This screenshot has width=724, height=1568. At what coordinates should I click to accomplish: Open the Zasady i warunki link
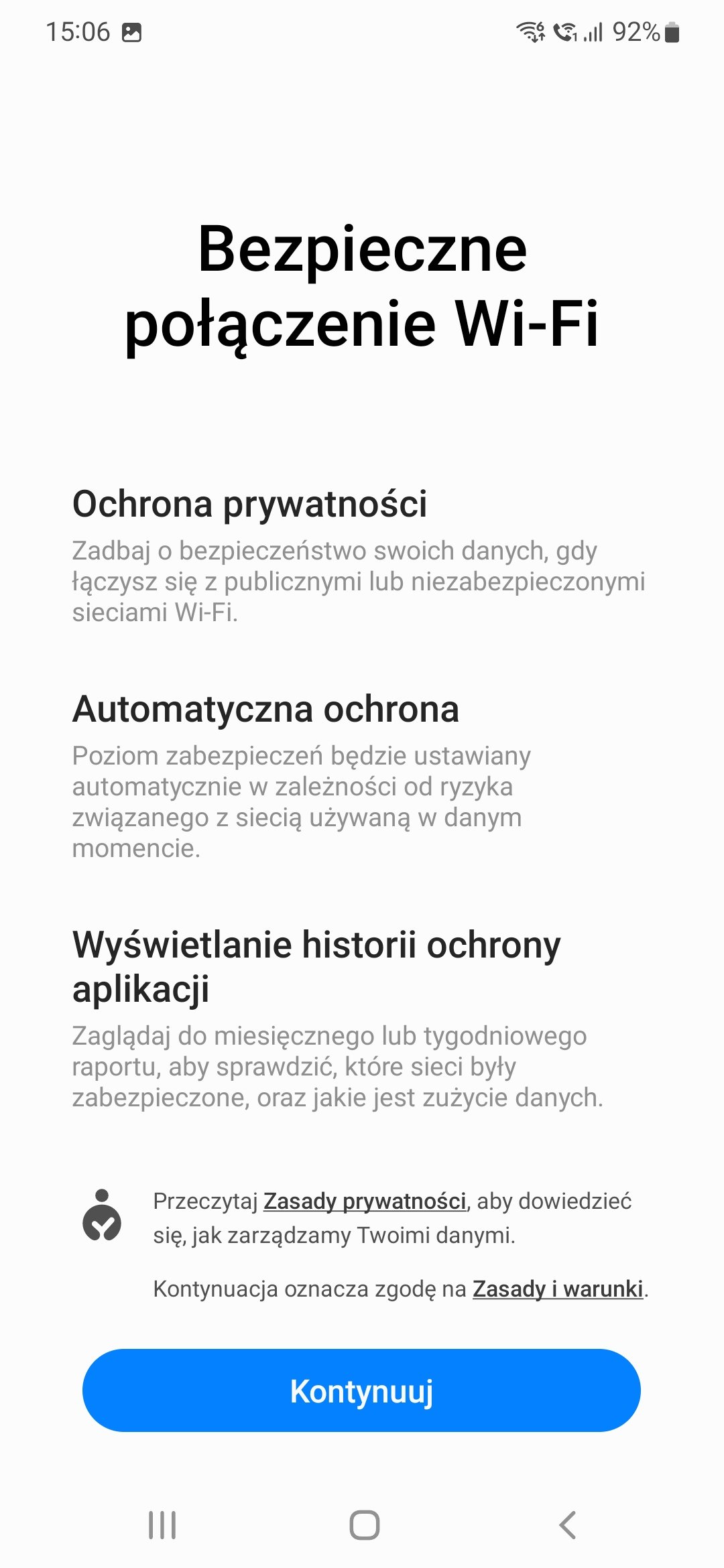click(558, 1289)
